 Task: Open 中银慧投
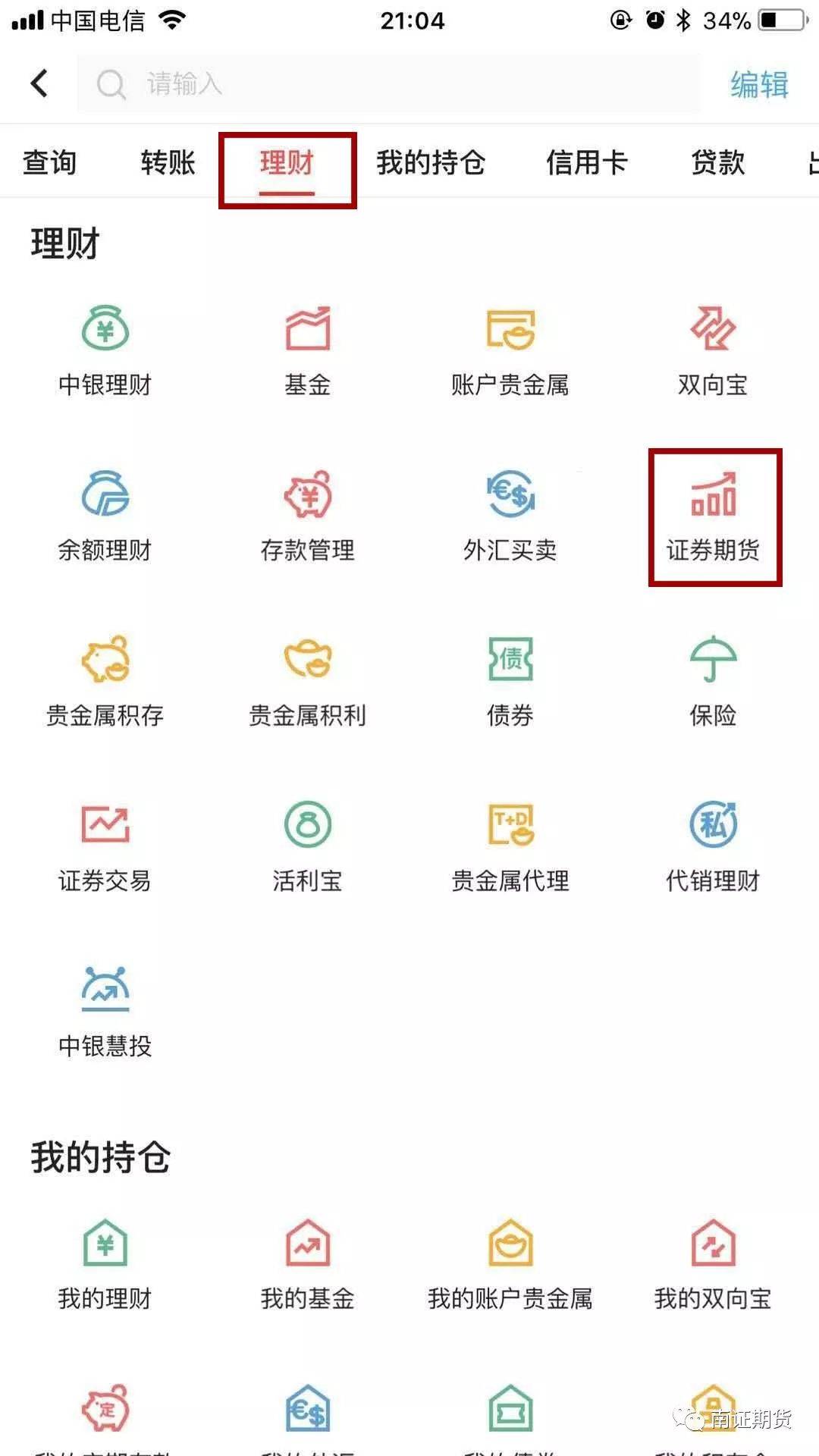pos(105,1012)
